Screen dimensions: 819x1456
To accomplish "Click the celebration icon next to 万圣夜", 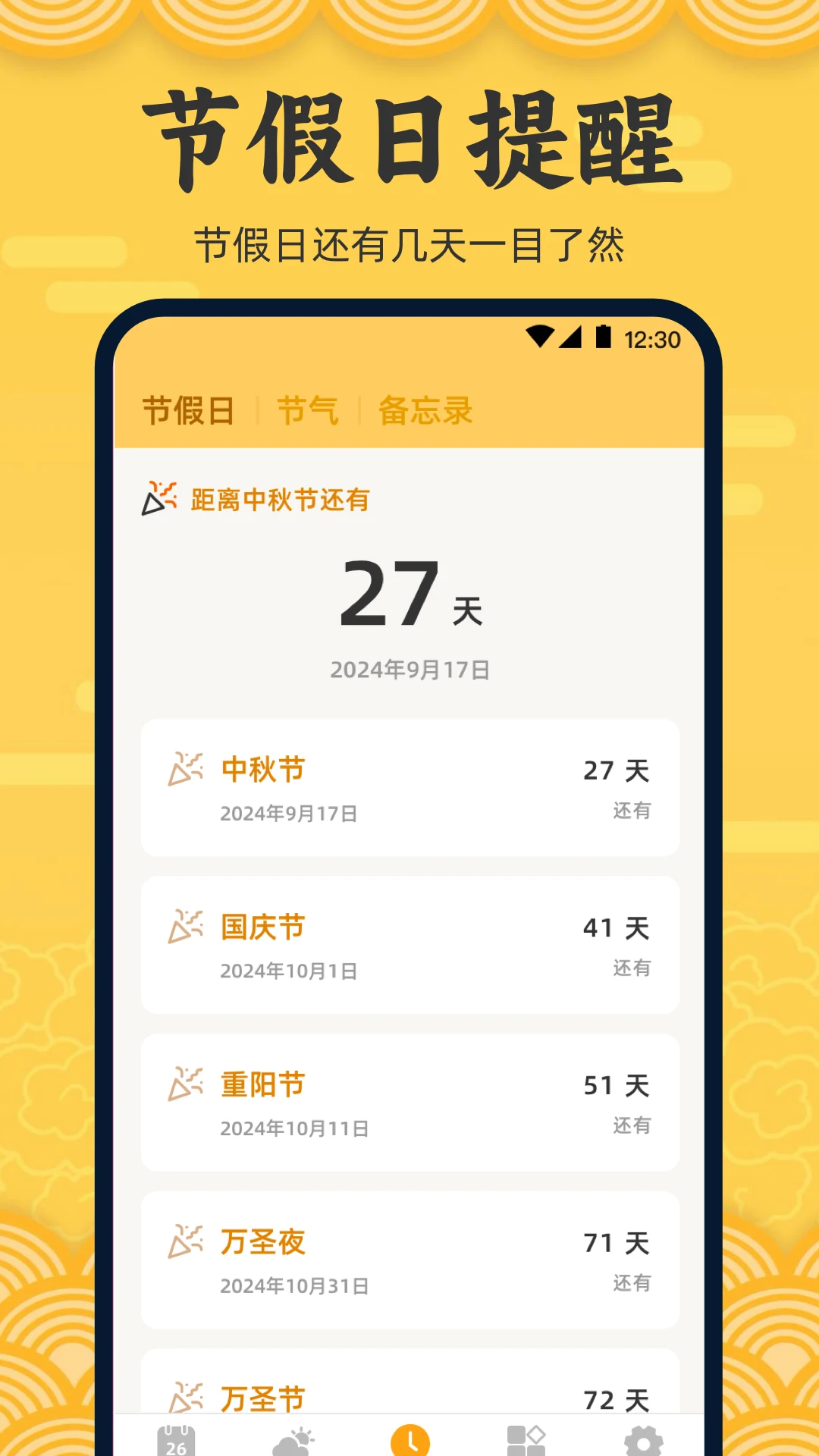I will pyautogui.click(x=187, y=1244).
